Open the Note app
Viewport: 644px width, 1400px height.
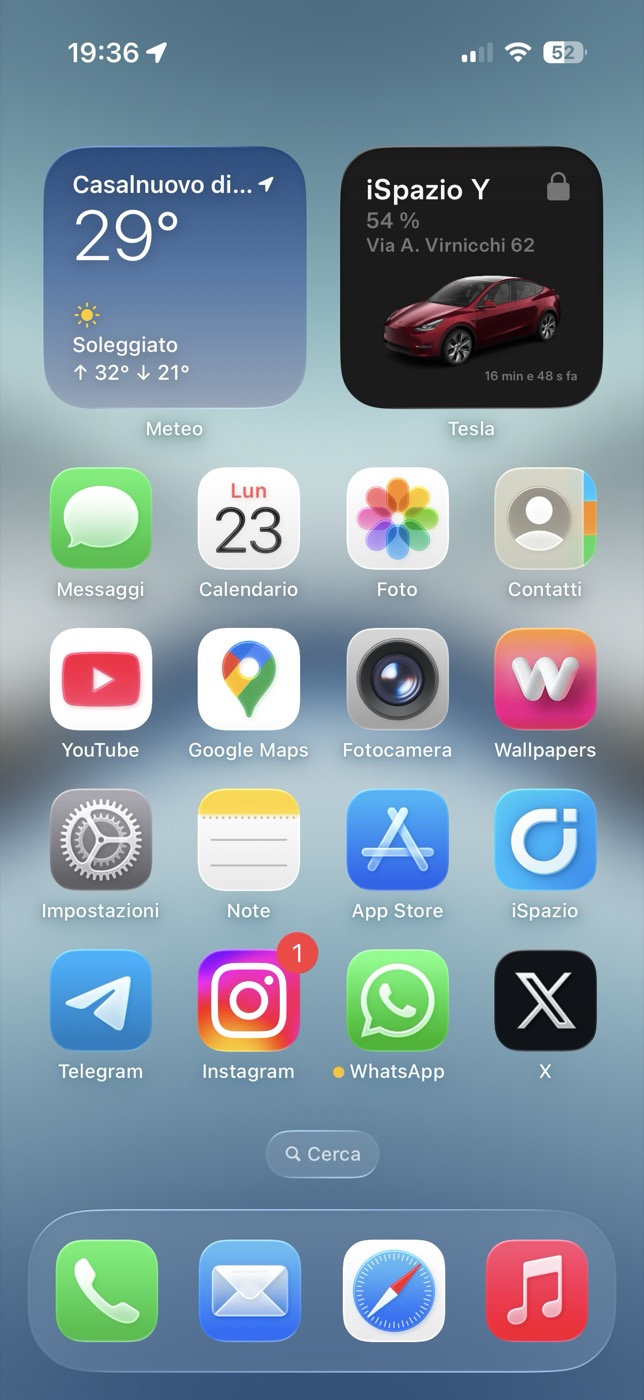pyautogui.click(x=249, y=840)
